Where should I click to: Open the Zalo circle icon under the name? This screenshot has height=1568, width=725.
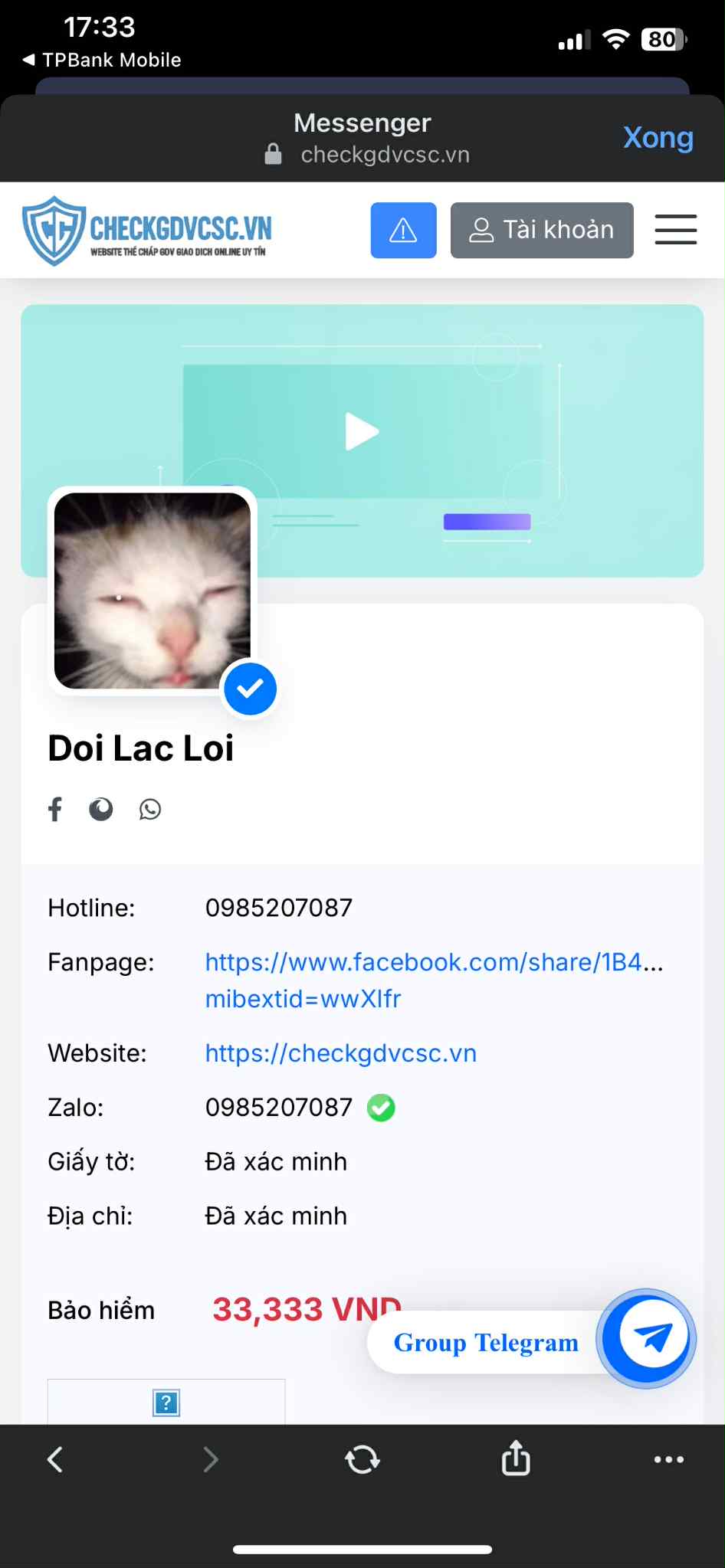point(101,809)
